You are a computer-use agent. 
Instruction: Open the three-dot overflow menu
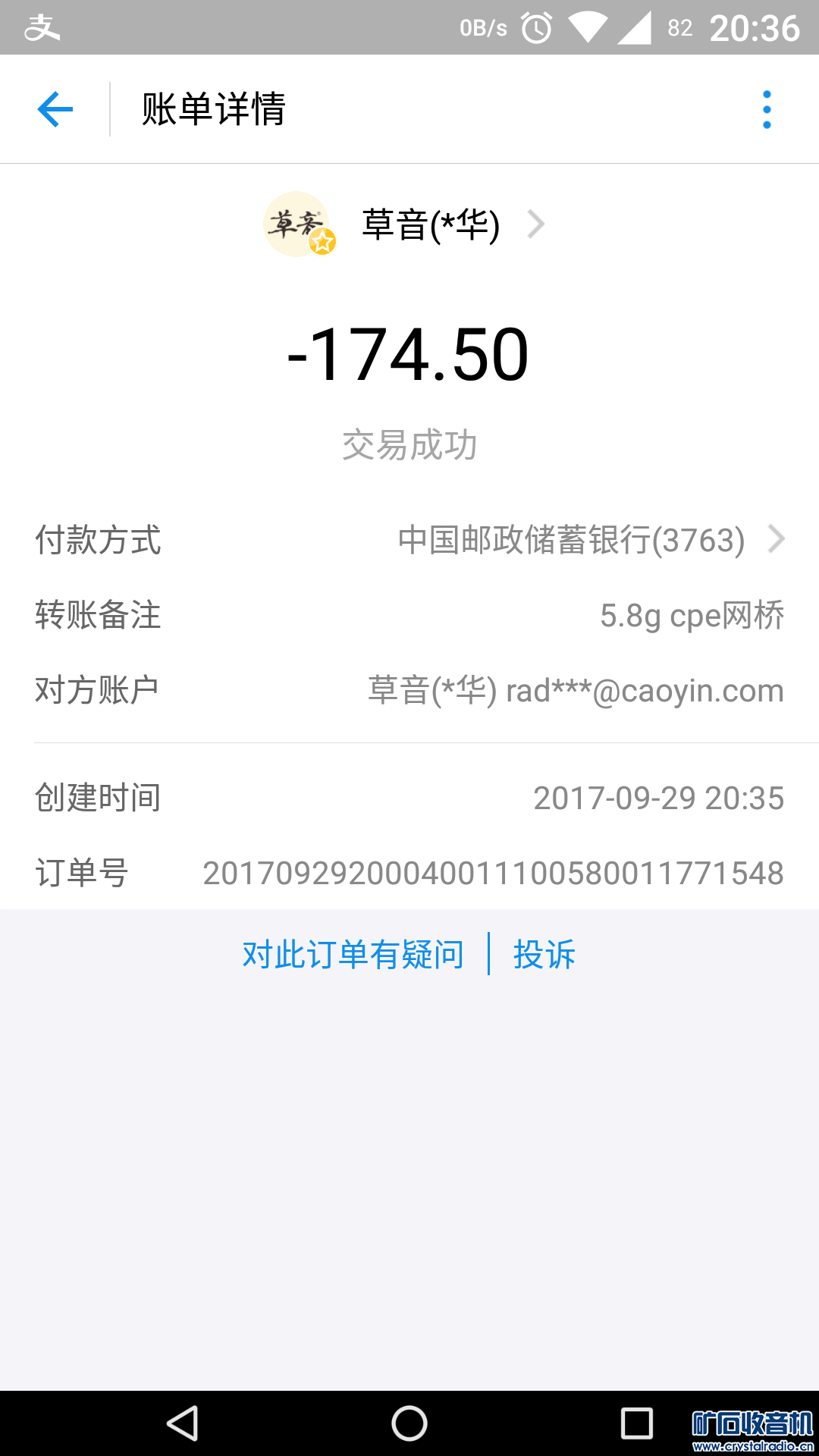pos(767,110)
